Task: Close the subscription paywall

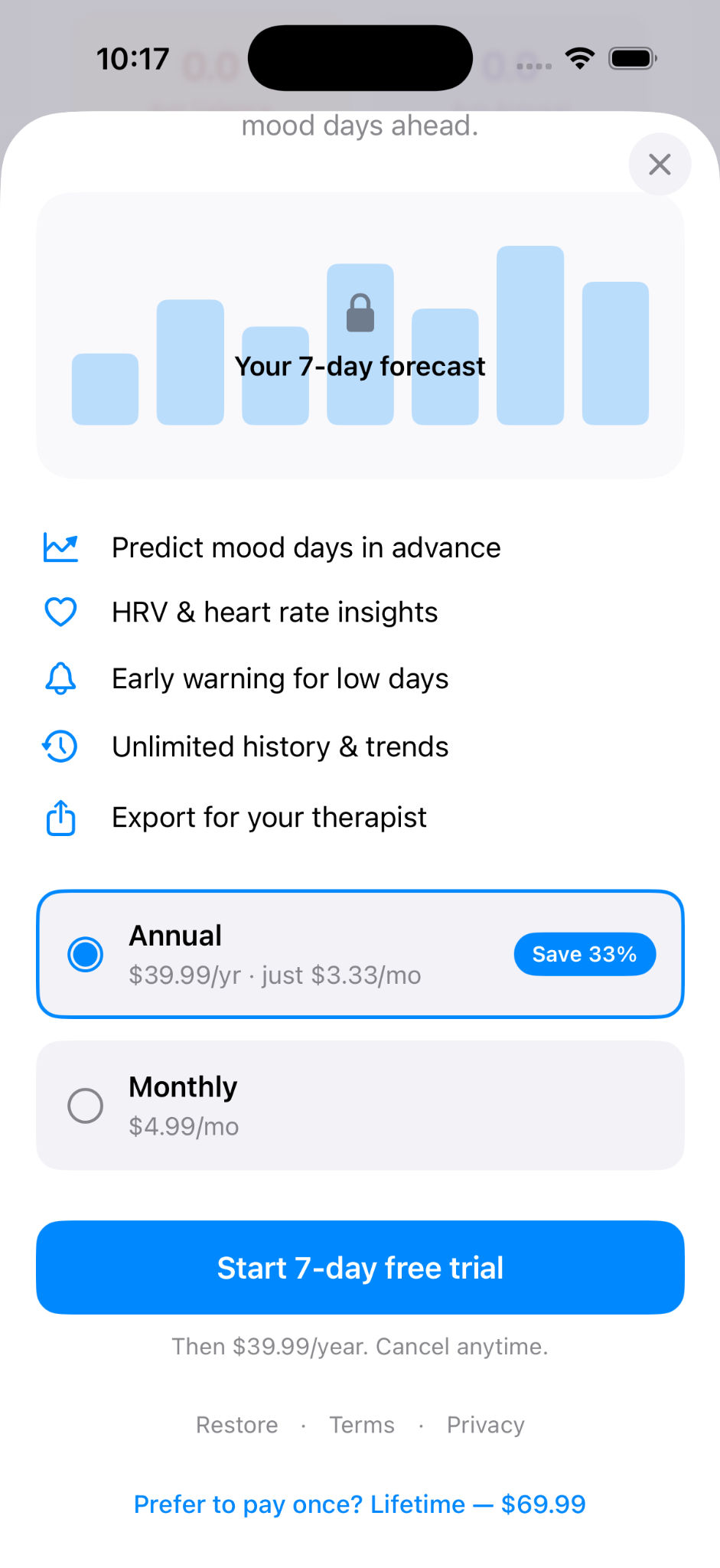Action: point(660,164)
